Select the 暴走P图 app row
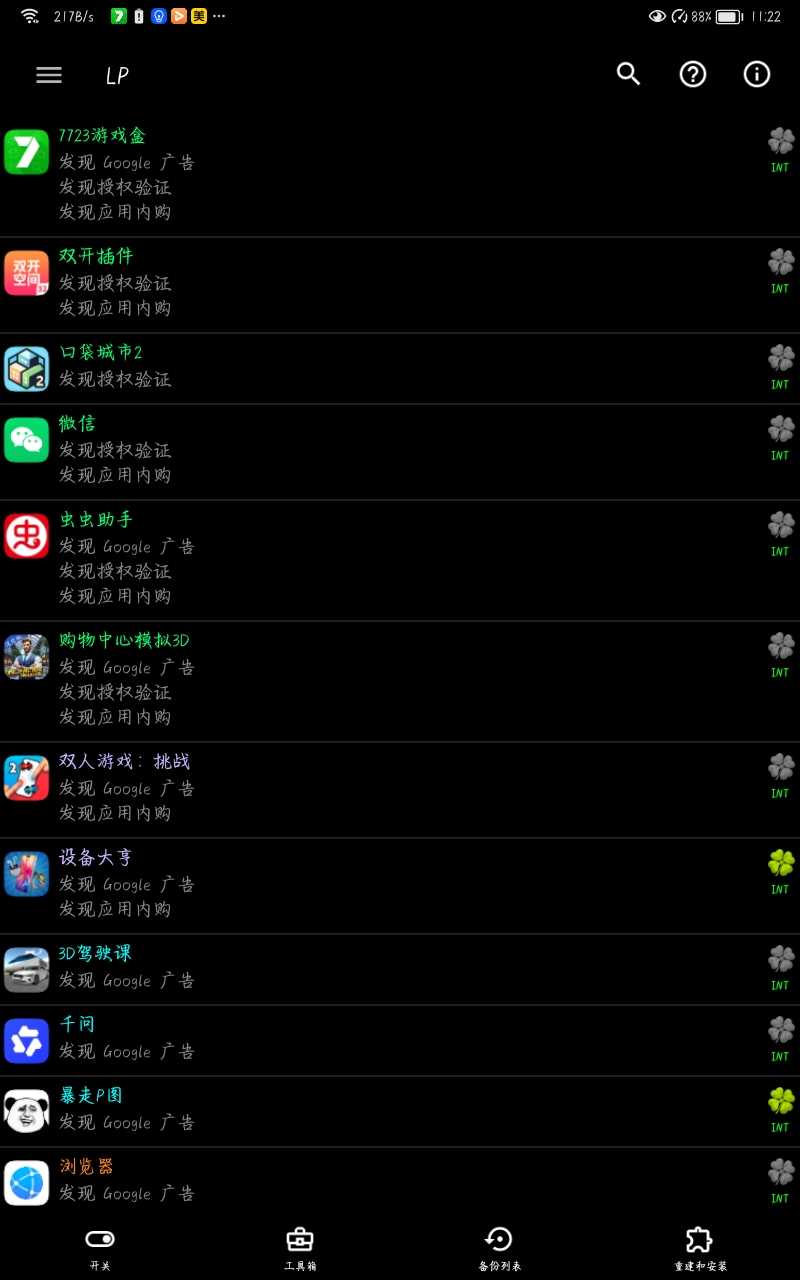Image resolution: width=800 pixels, height=1280 pixels. (x=300, y=1110)
